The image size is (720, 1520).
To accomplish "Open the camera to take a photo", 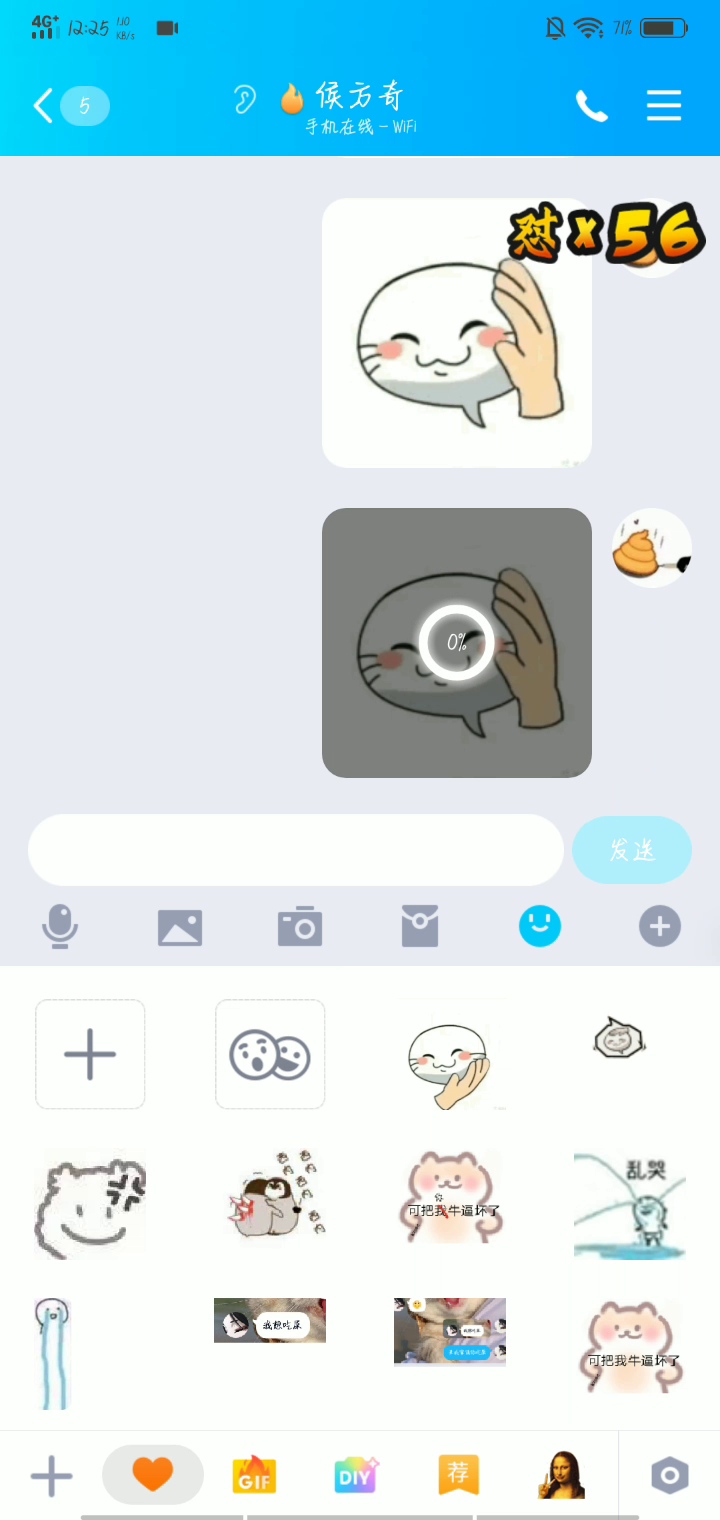I will [300, 927].
